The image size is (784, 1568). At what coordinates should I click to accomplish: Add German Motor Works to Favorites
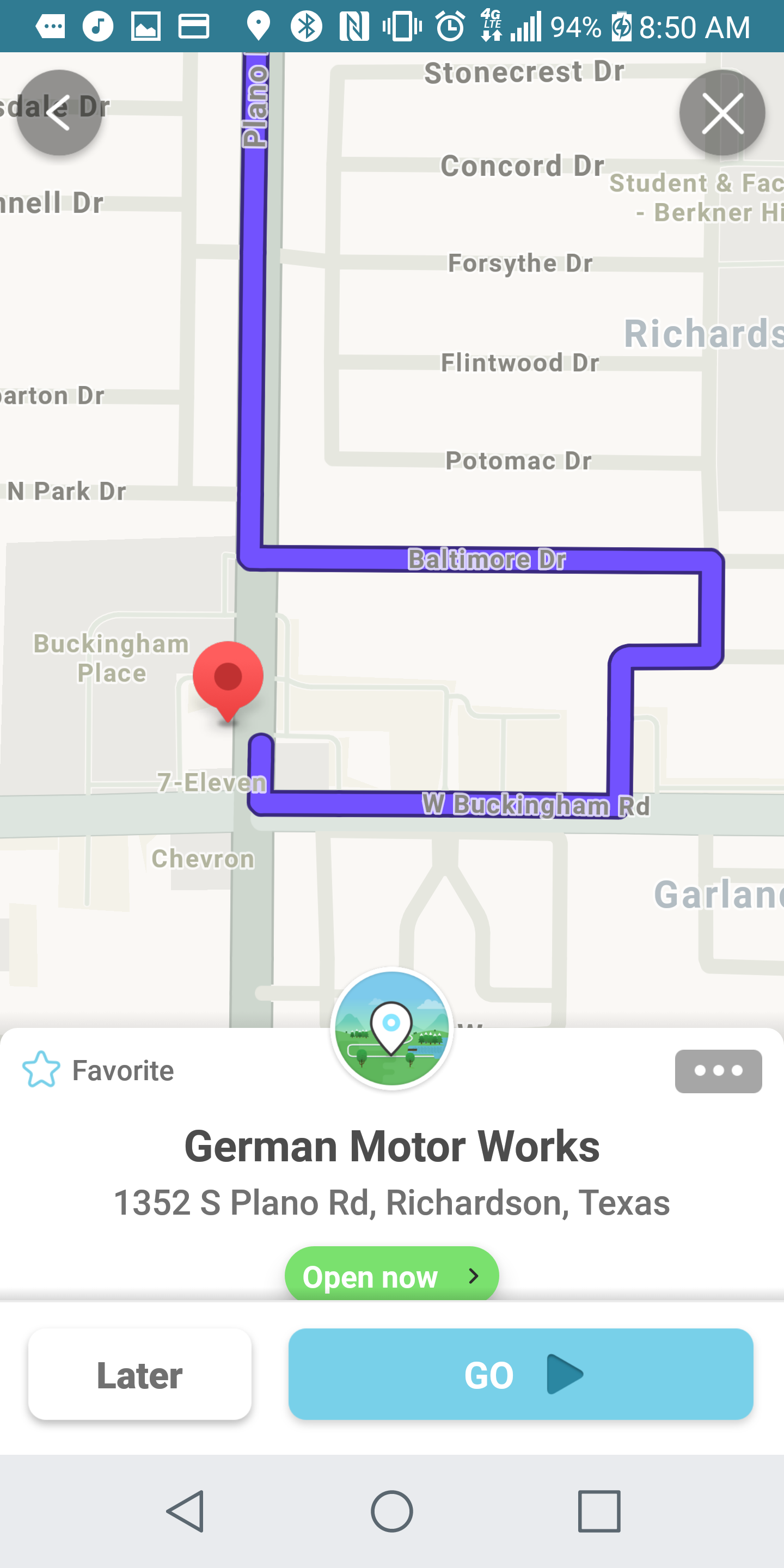pos(98,1070)
